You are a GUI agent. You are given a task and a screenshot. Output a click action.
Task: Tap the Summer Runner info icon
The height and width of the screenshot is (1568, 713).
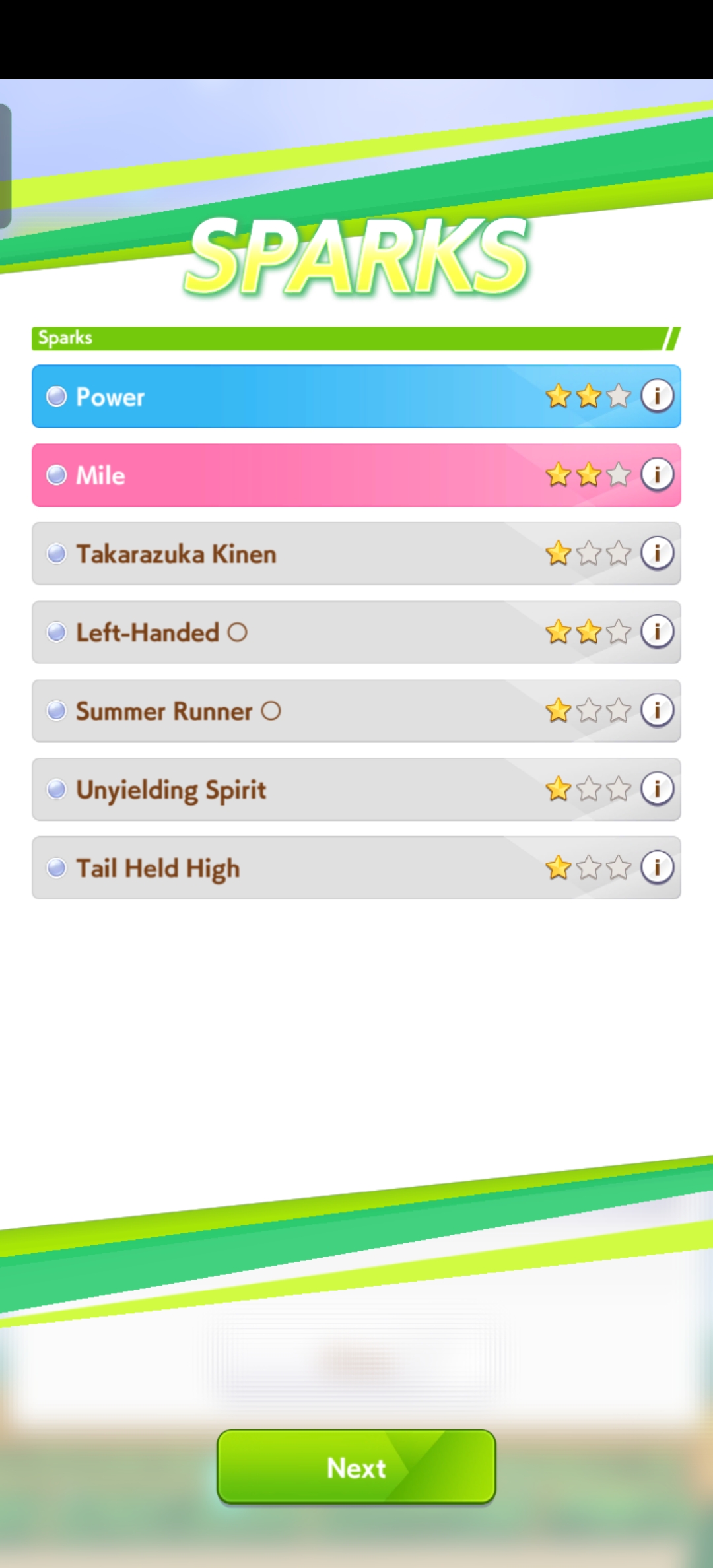[x=657, y=710]
